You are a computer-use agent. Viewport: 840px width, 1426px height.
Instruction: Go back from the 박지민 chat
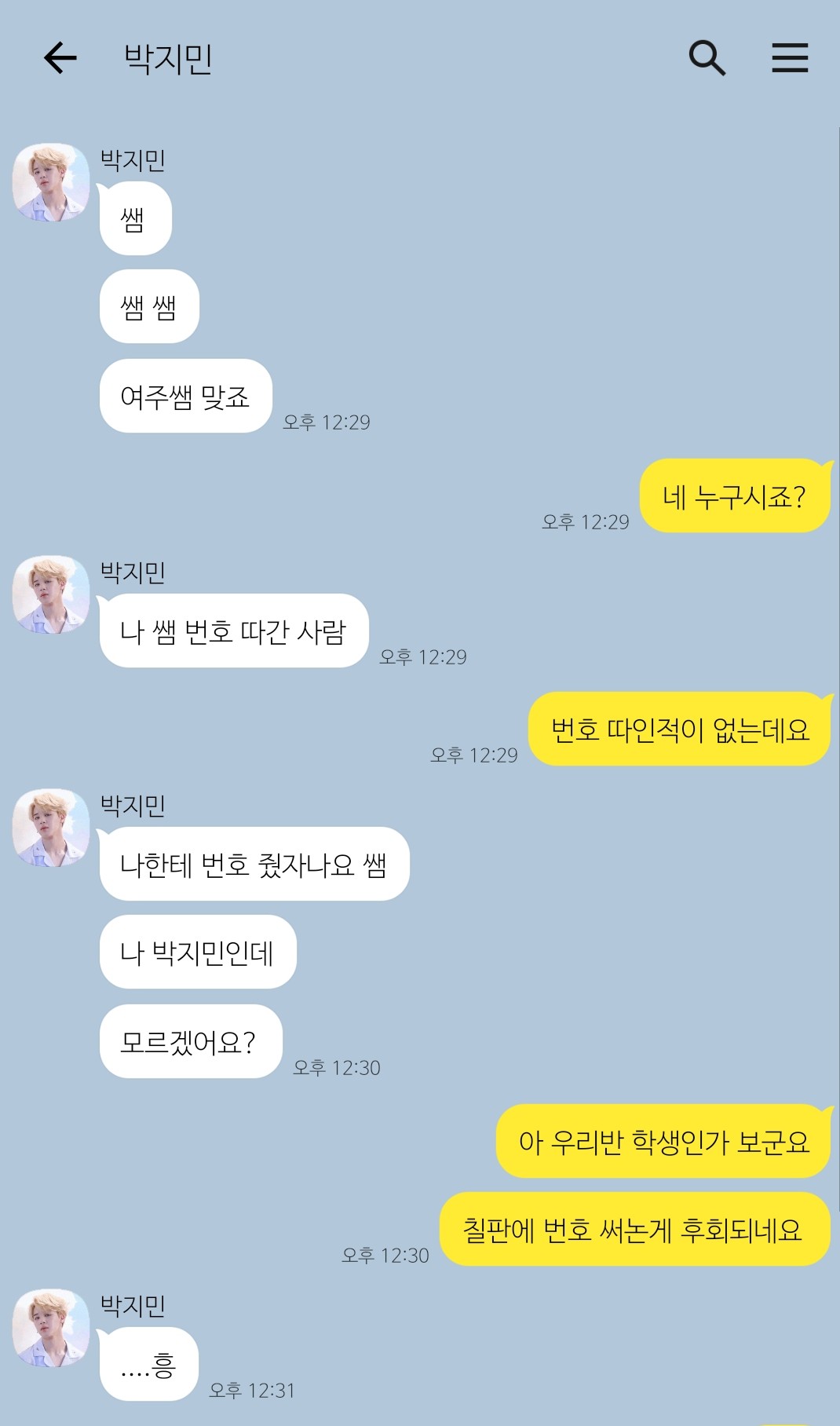tap(60, 58)
